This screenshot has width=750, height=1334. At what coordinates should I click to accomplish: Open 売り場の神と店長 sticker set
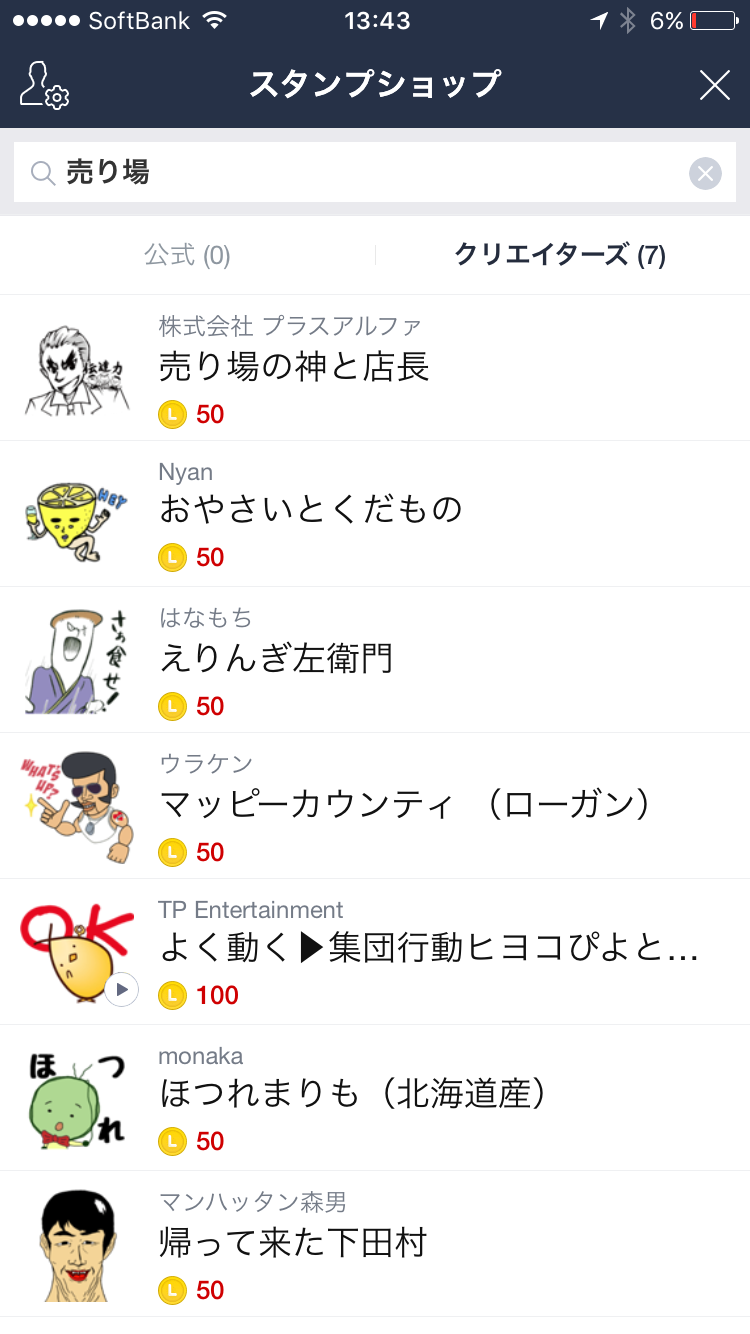pyautogui.click(x=375, y=368)
